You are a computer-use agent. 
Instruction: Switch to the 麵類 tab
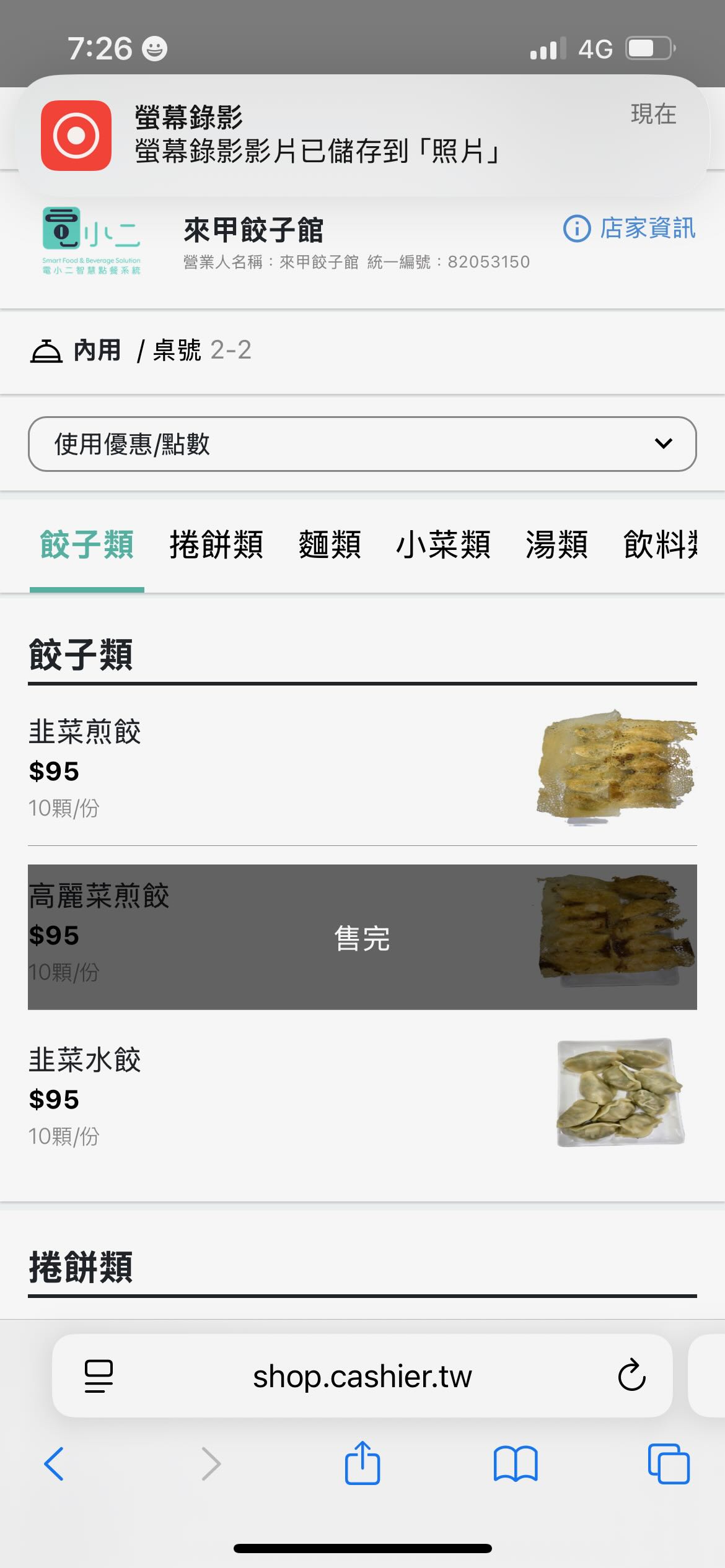coord(330,545)
